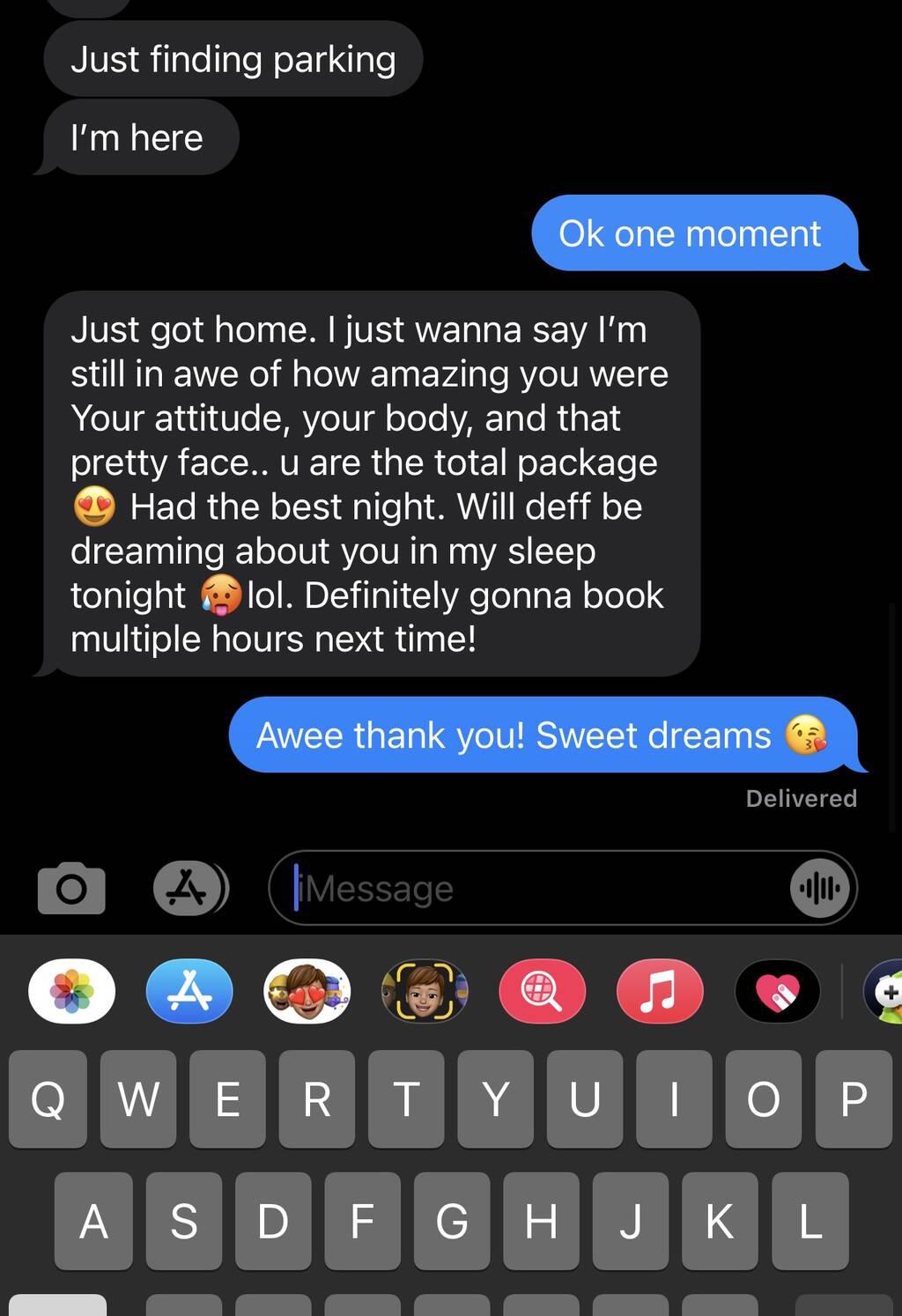Open the App Store for iMessage
This screenshot has width=902, height=1316.
189,991
